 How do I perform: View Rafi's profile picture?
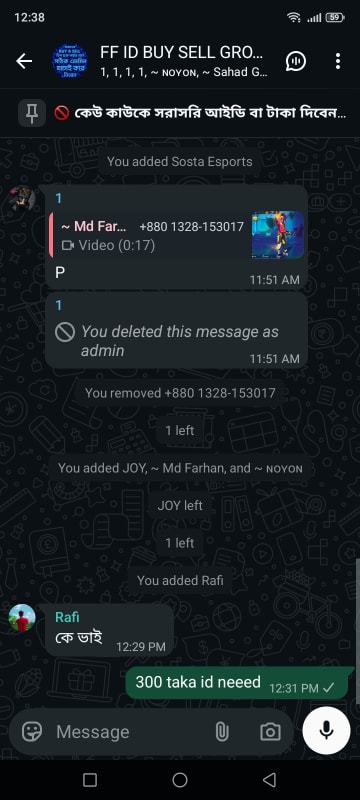click(x=22, y=618)
